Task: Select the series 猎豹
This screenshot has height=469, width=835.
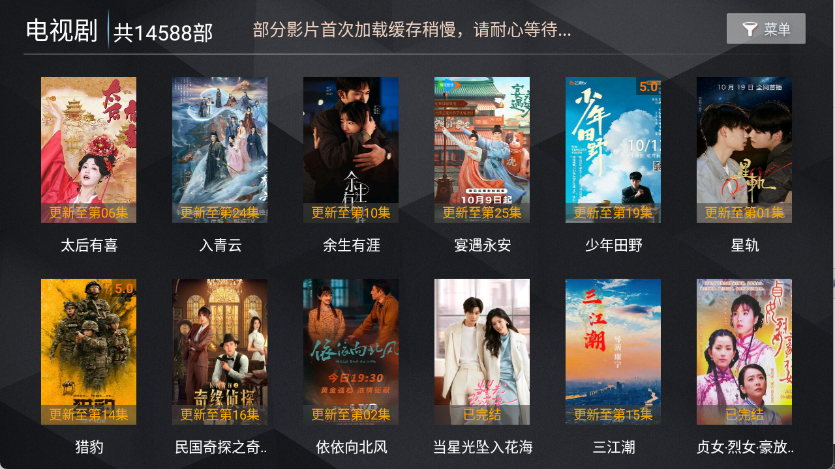Action: [88, 352]
